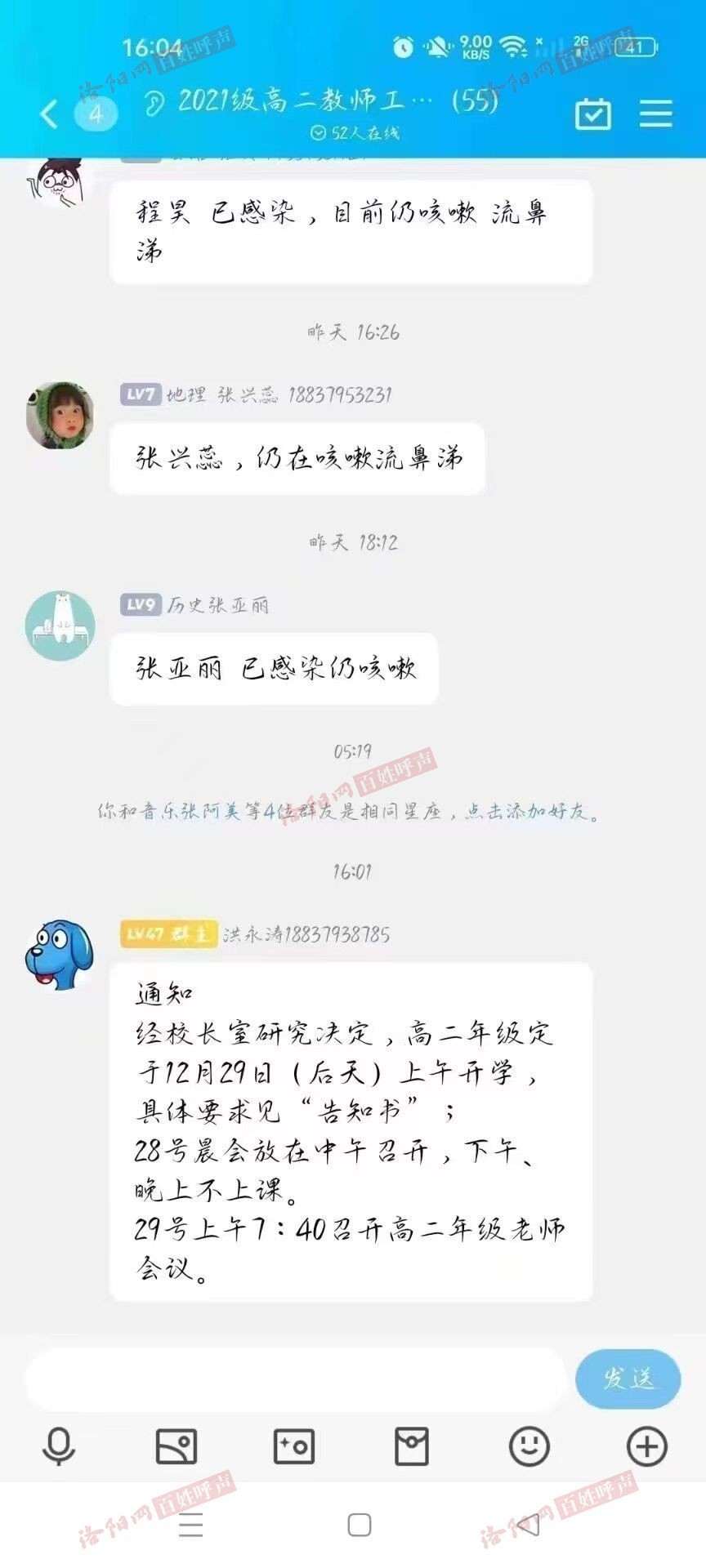706x1568 pixels.
Task: Send the message with 发送 button
Action: 628,1379
